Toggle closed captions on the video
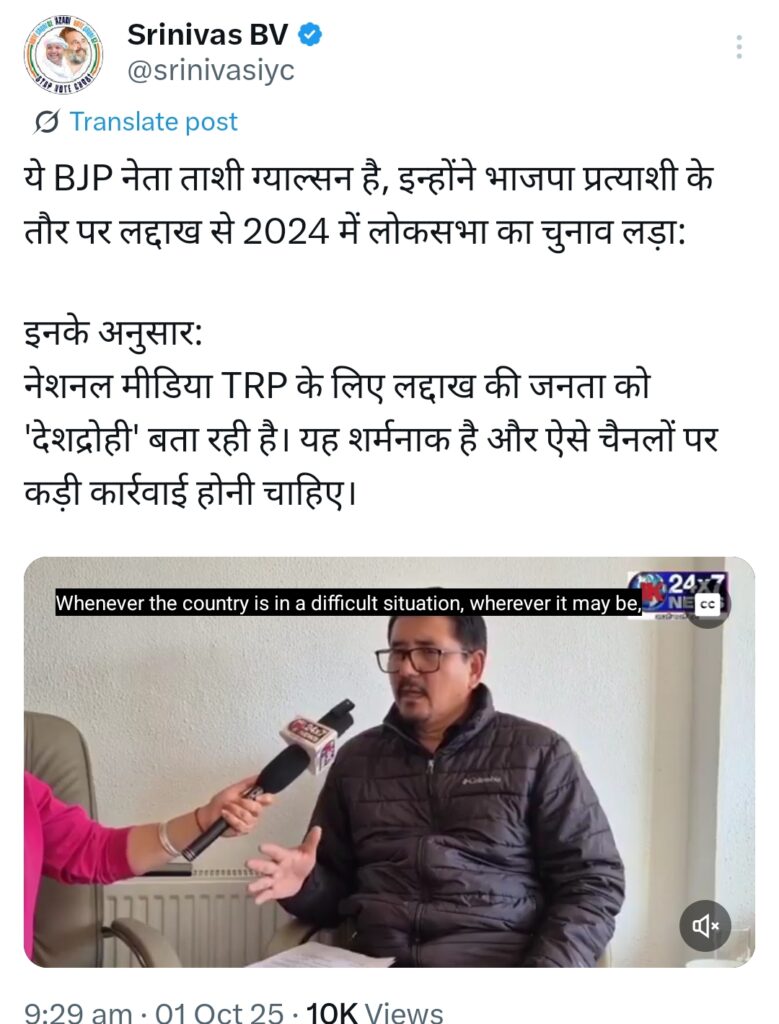779x1024 pixels. 708,604
